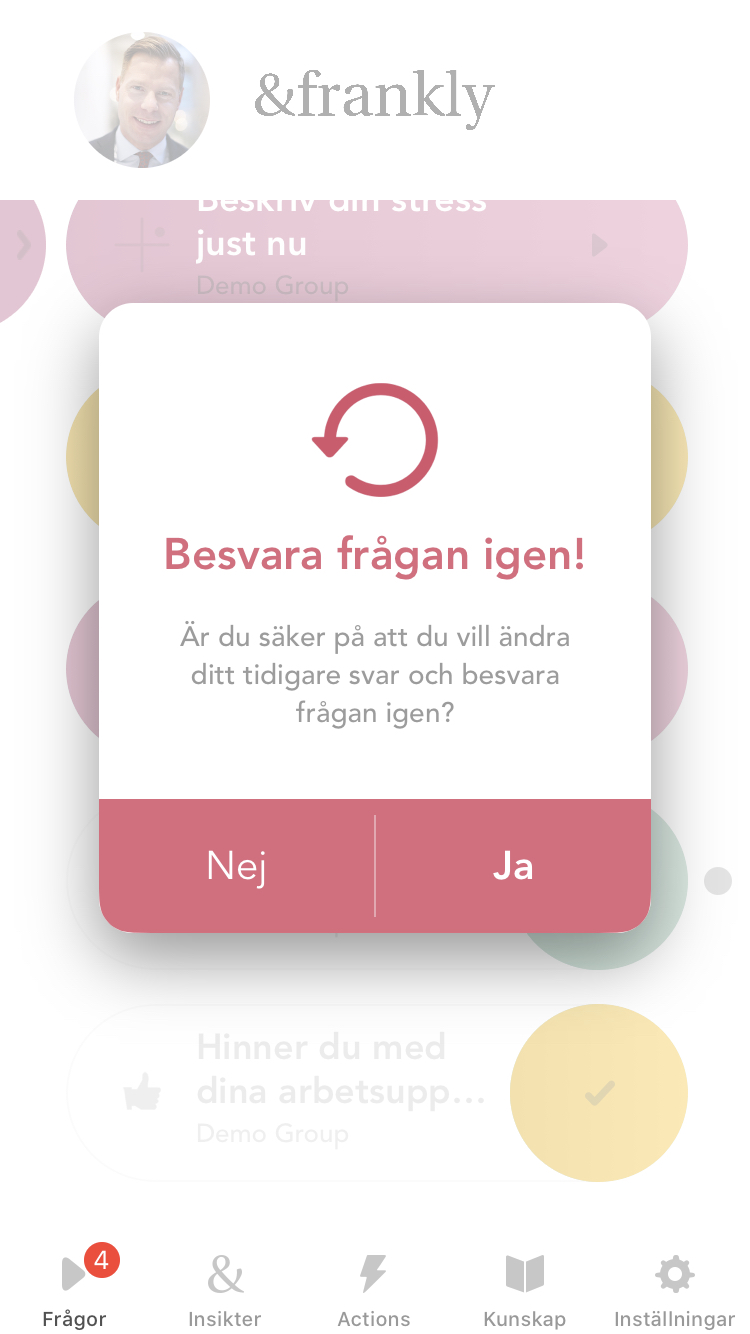
Task: Open the Actions tab
Action: pyautogui.click(x=374, y=1290)
